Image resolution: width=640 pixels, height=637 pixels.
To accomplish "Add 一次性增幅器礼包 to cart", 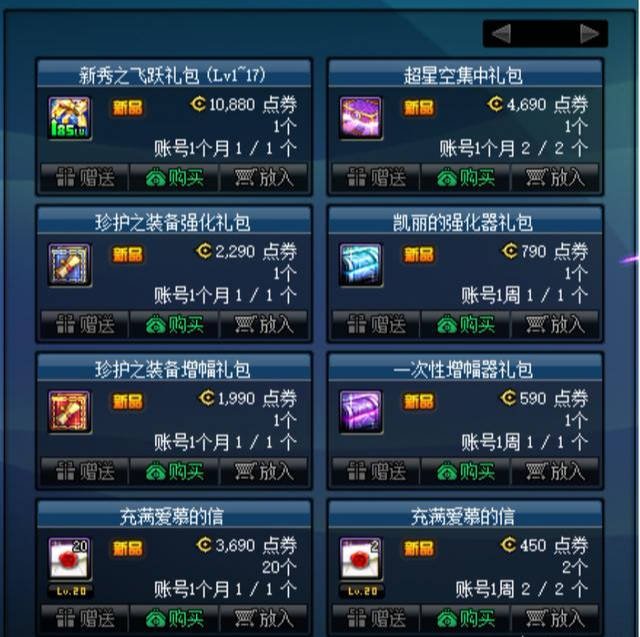I will tap(555, 471).
